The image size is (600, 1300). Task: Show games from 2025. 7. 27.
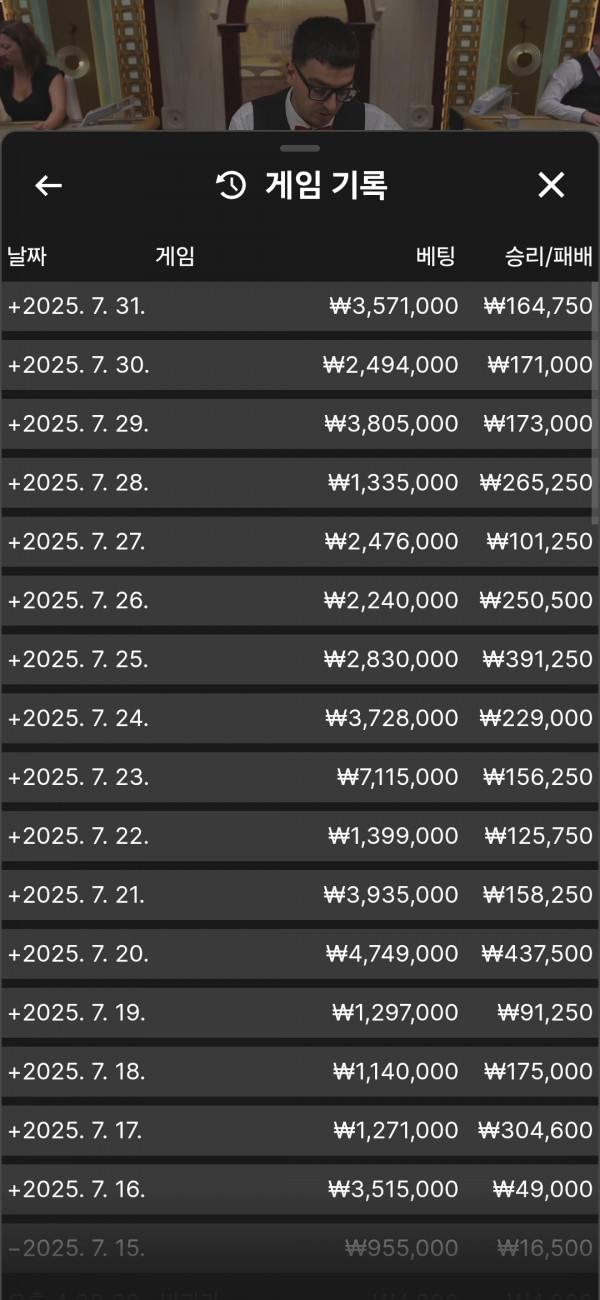[x=300, y=542]
